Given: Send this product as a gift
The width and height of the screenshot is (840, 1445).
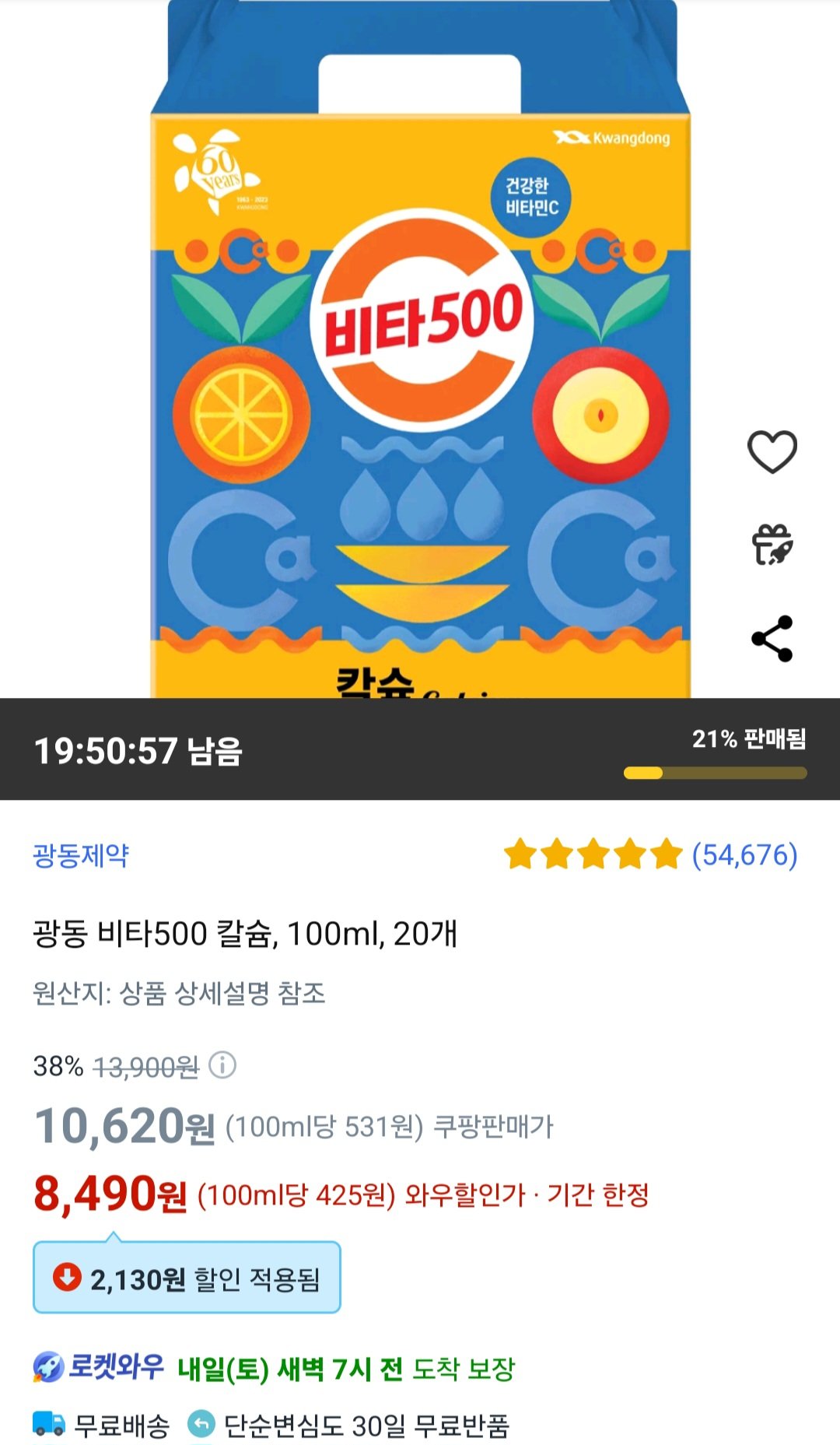Looking at the screenshot, I should (x=772, y=545).
